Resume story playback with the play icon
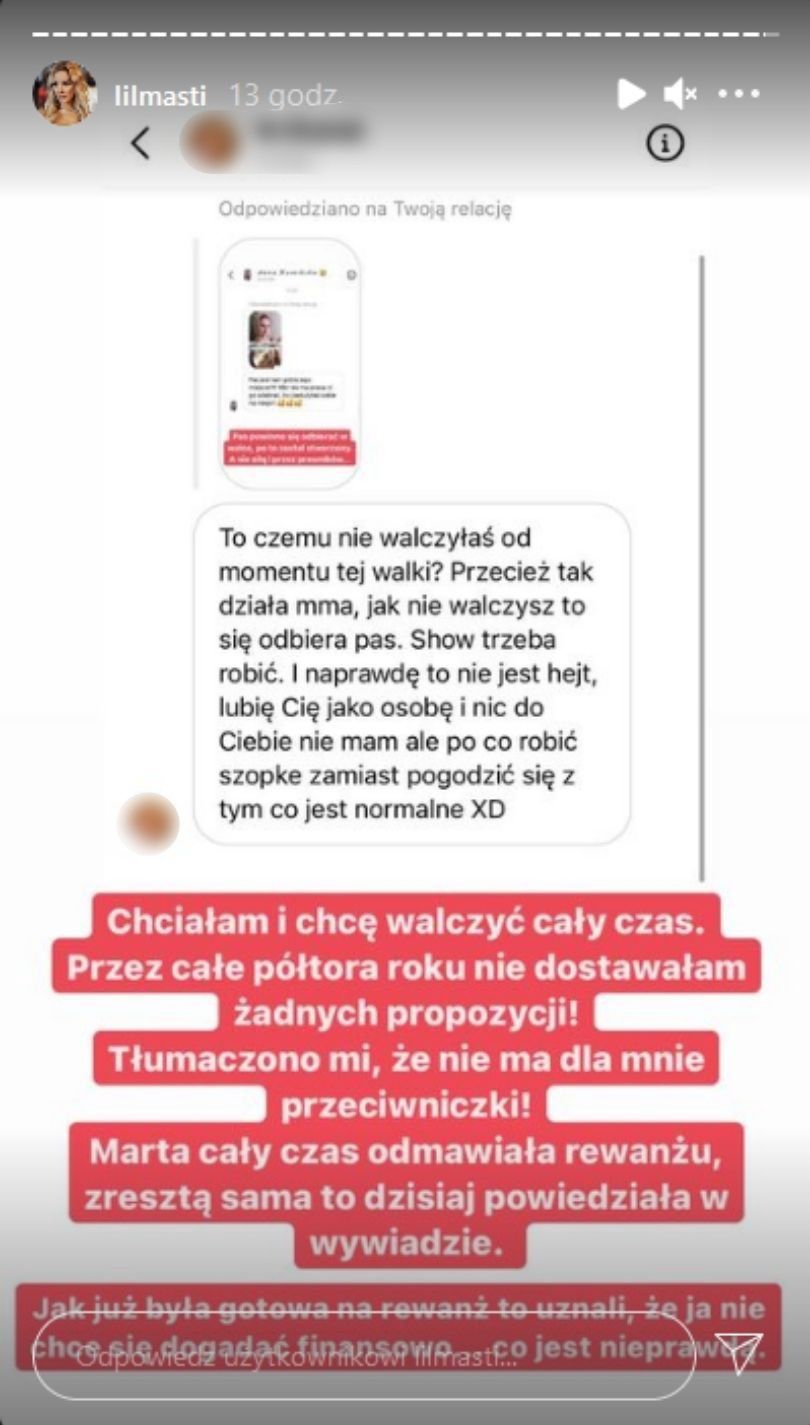Viewport: 810px width, 1425px height. click(631, 95)
